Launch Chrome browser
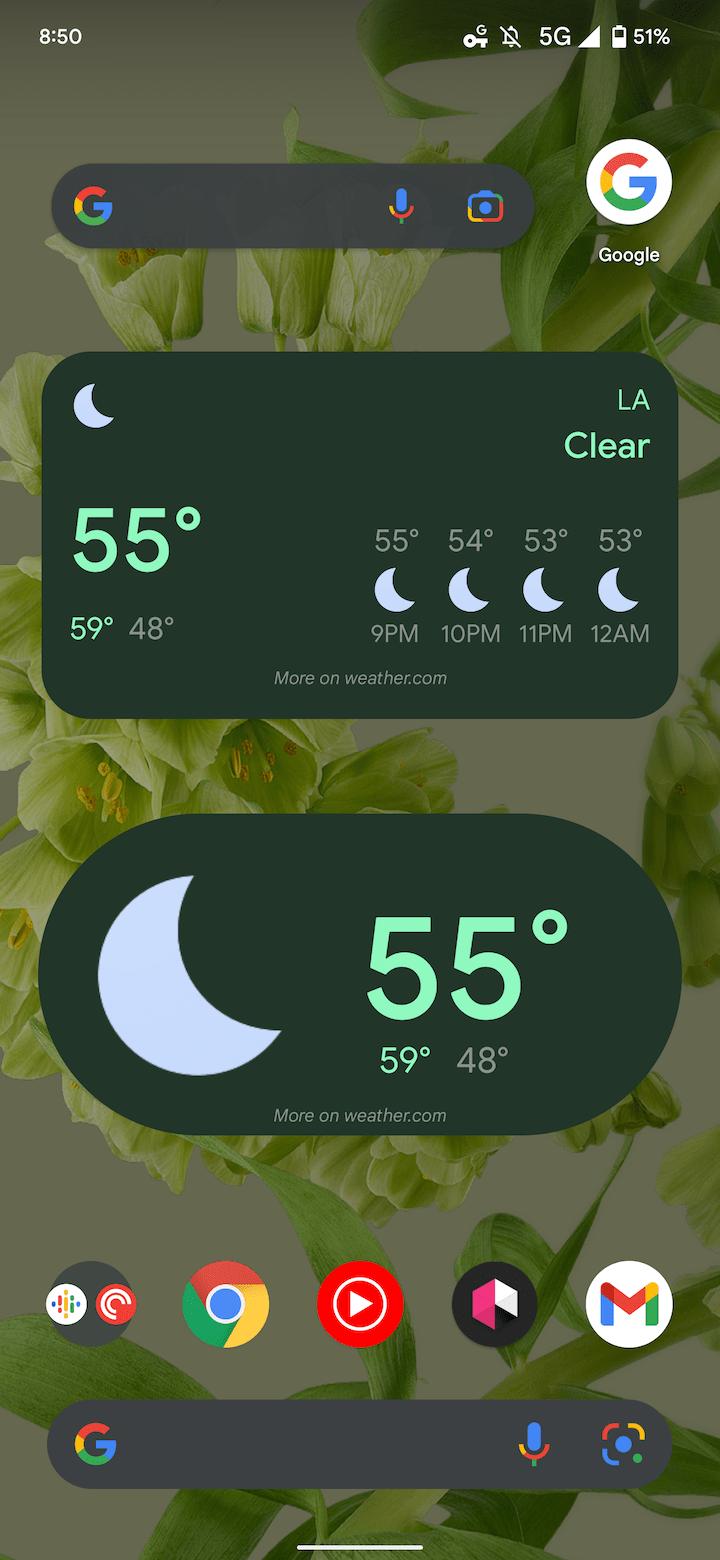720x1560 pixels. (226, 1304)
